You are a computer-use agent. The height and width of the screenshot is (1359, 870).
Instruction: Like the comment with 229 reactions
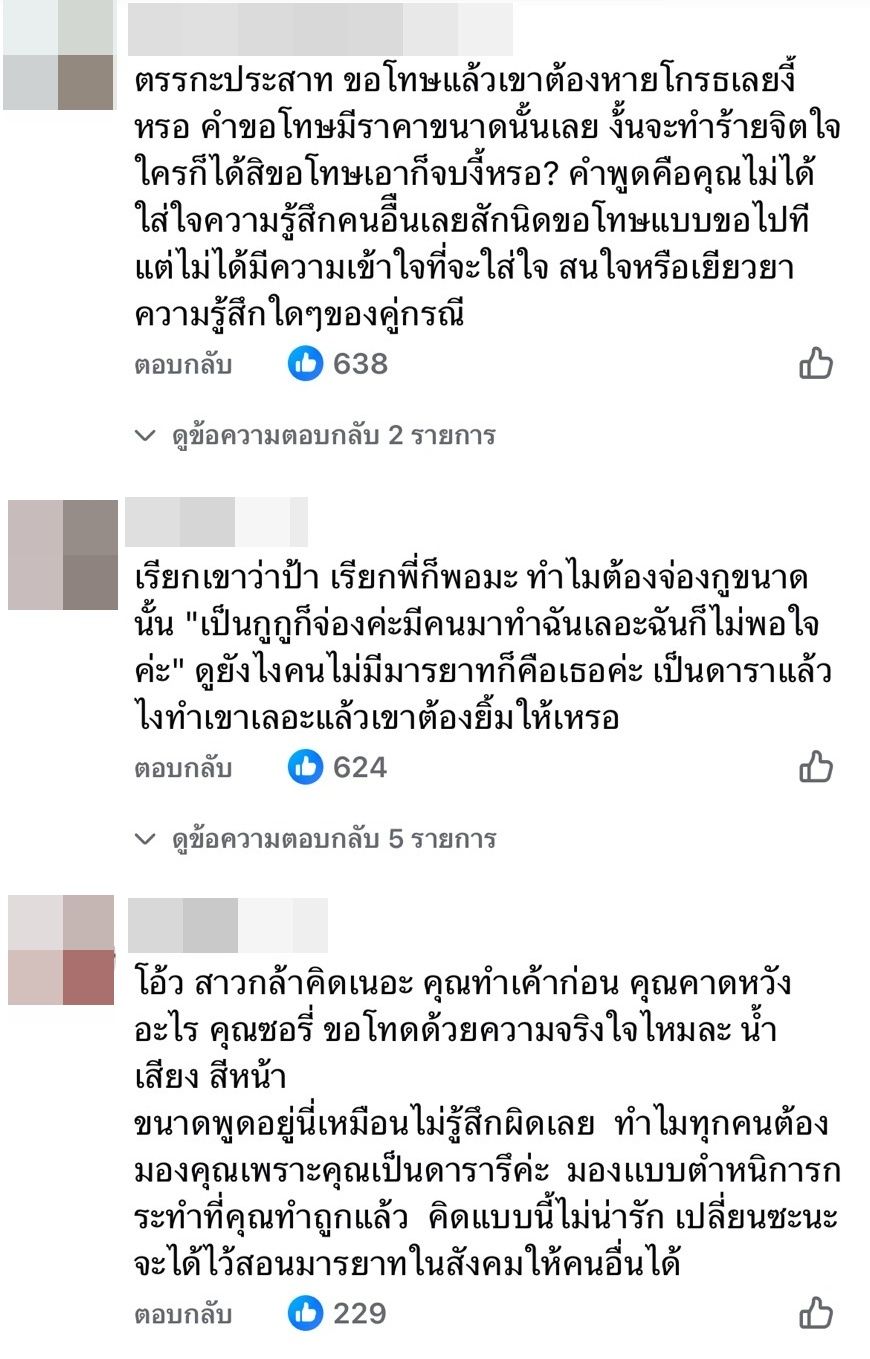coord(816,1313)
